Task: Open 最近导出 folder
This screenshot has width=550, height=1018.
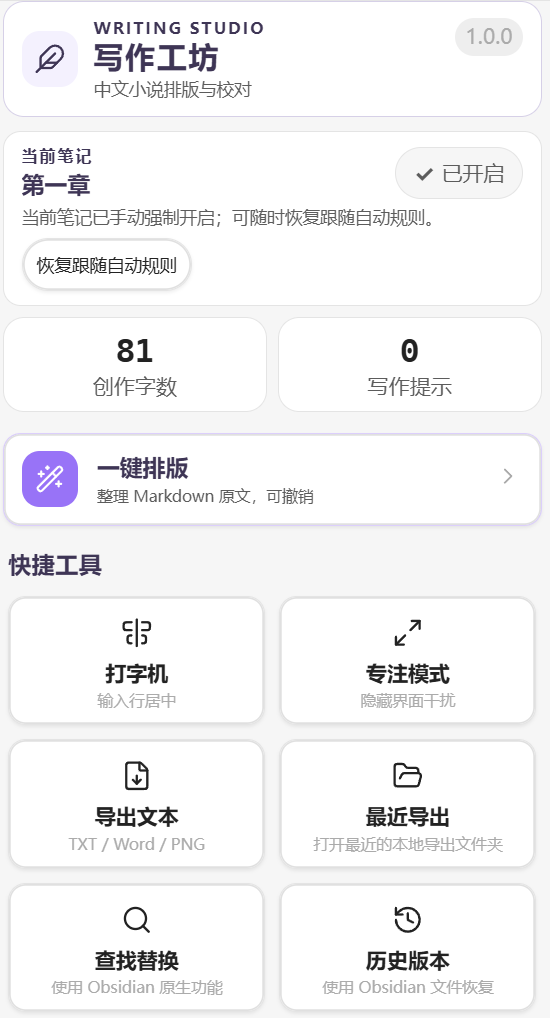Action: (x=408, y=804)
